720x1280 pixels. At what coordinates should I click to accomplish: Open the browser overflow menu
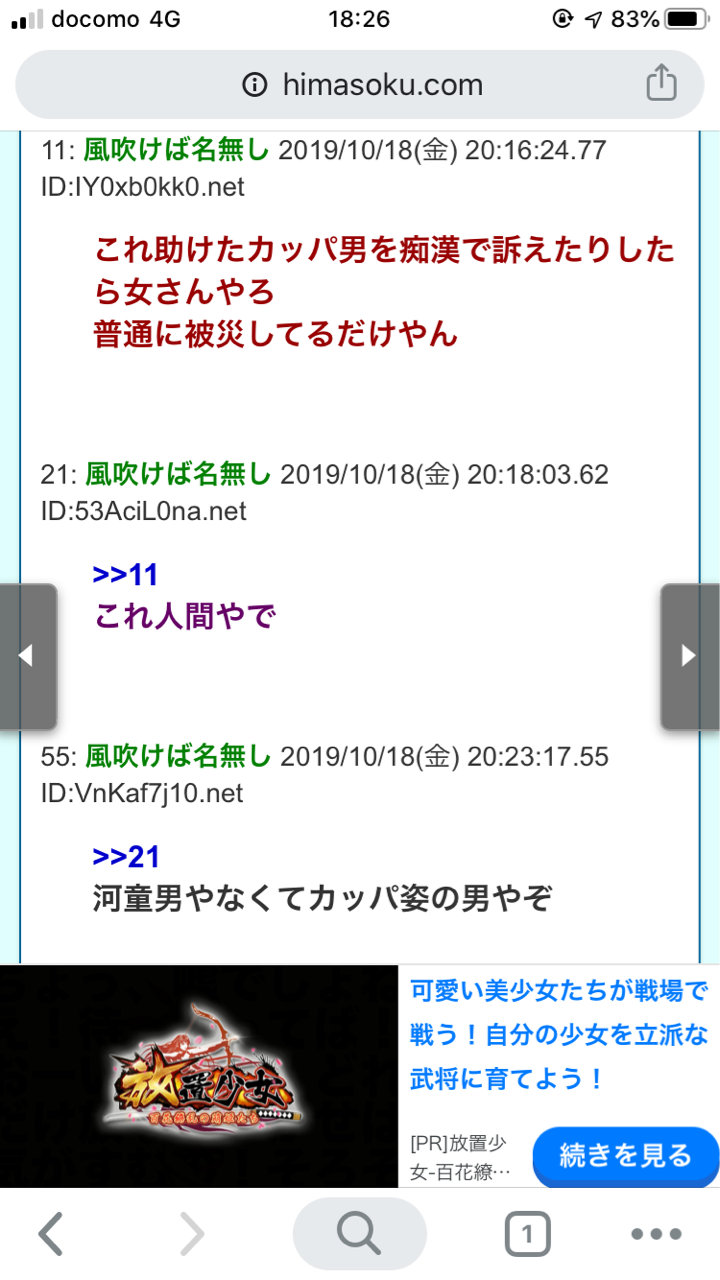(656, 1235)
